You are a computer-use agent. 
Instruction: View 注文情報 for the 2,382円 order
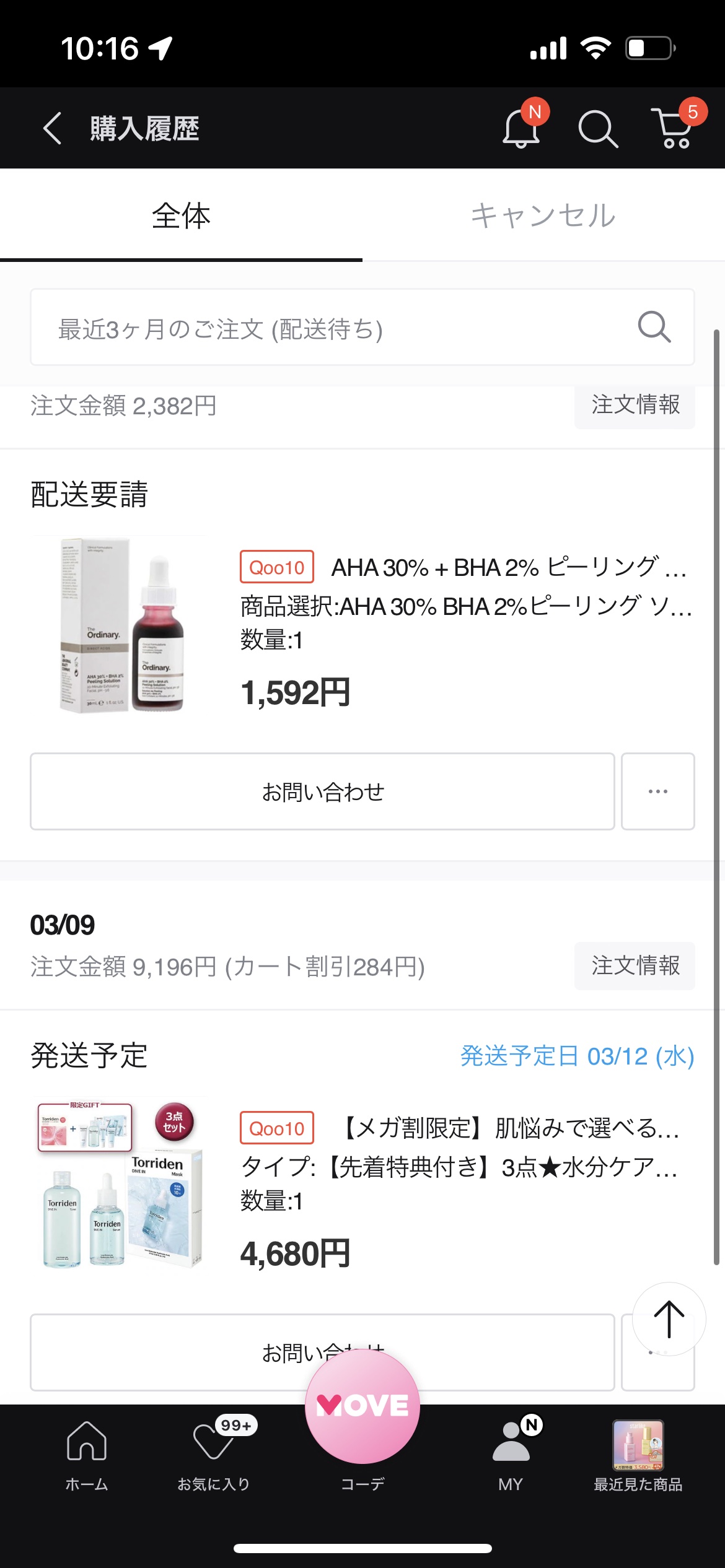point(635,405)
